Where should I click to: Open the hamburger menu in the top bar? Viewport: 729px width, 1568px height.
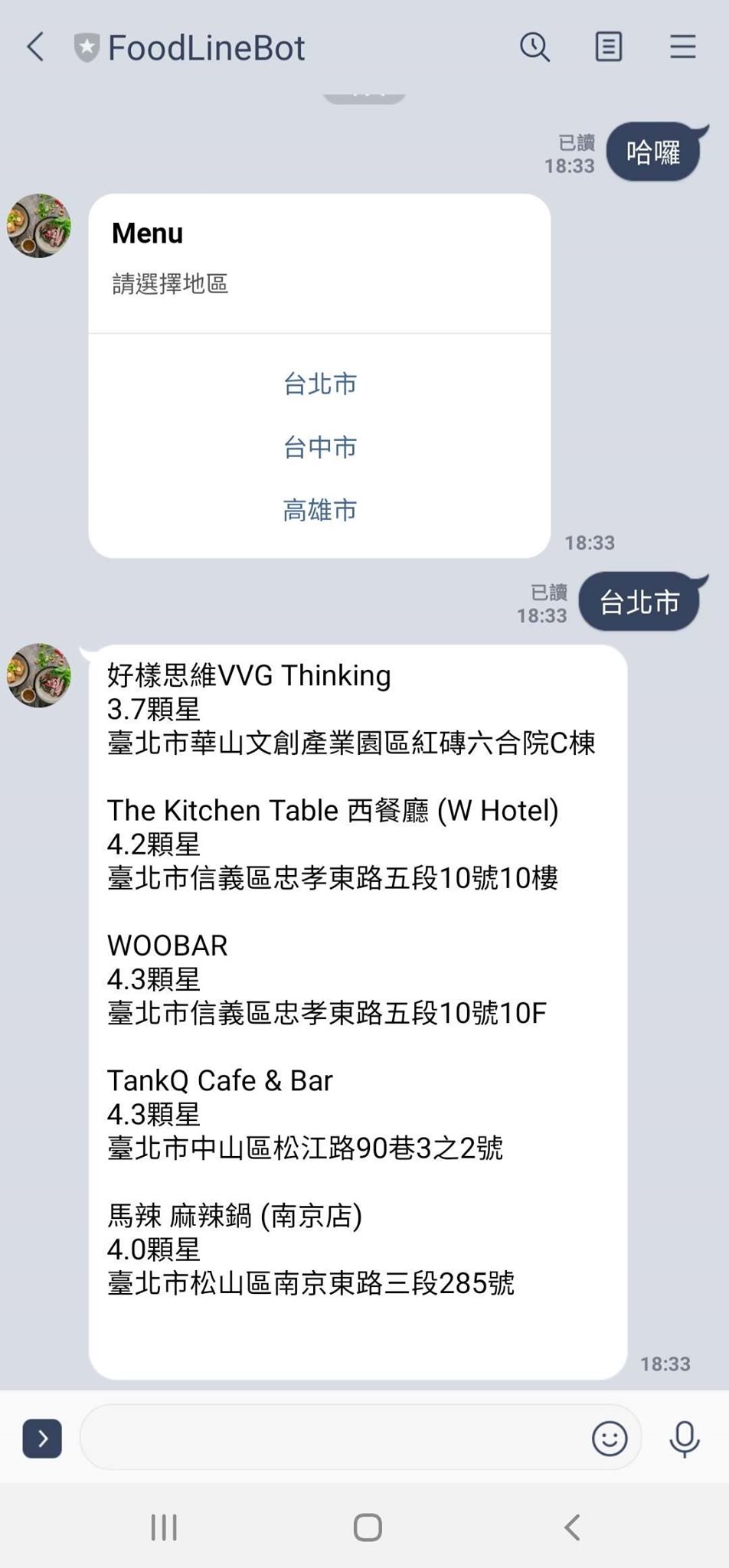click(682, 47)
